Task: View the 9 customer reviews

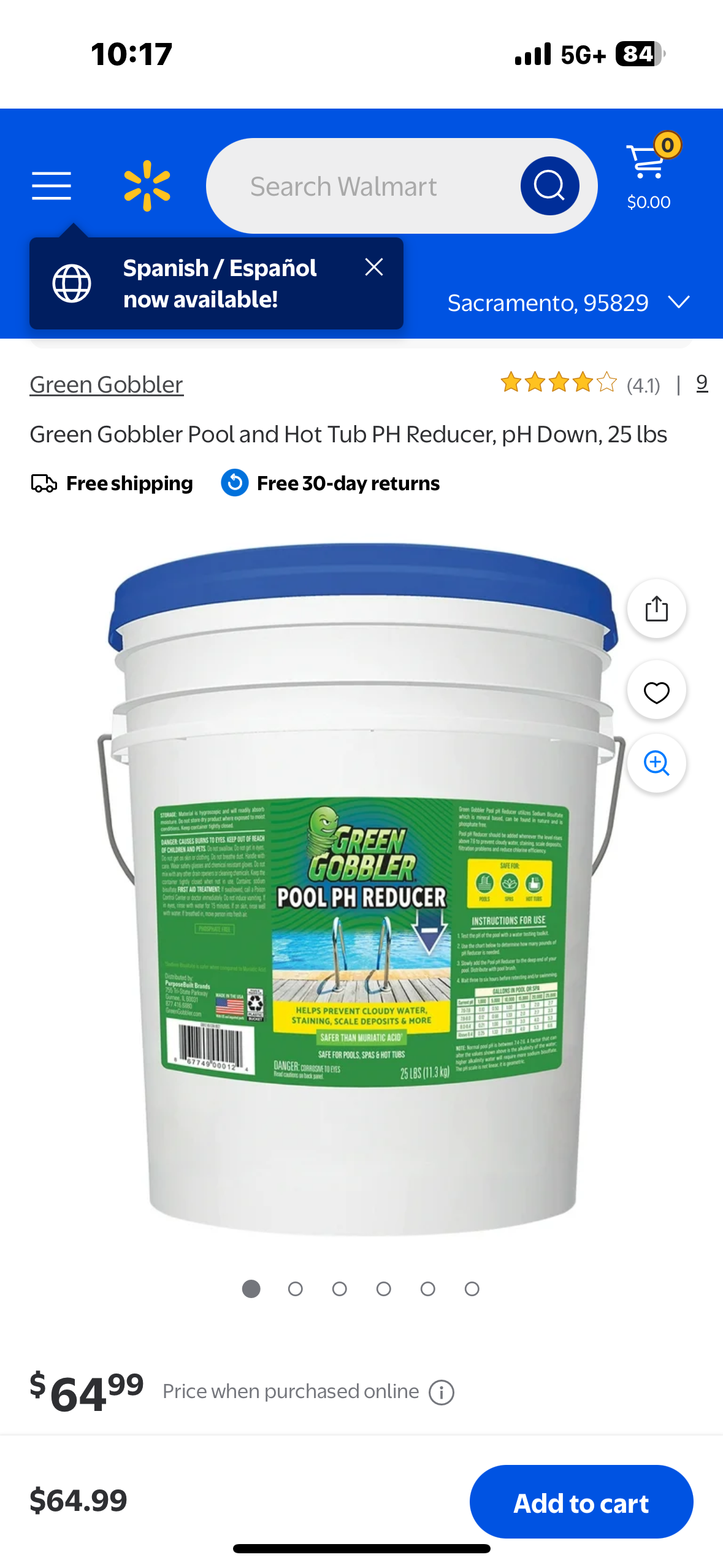Action: pos(702,383)
